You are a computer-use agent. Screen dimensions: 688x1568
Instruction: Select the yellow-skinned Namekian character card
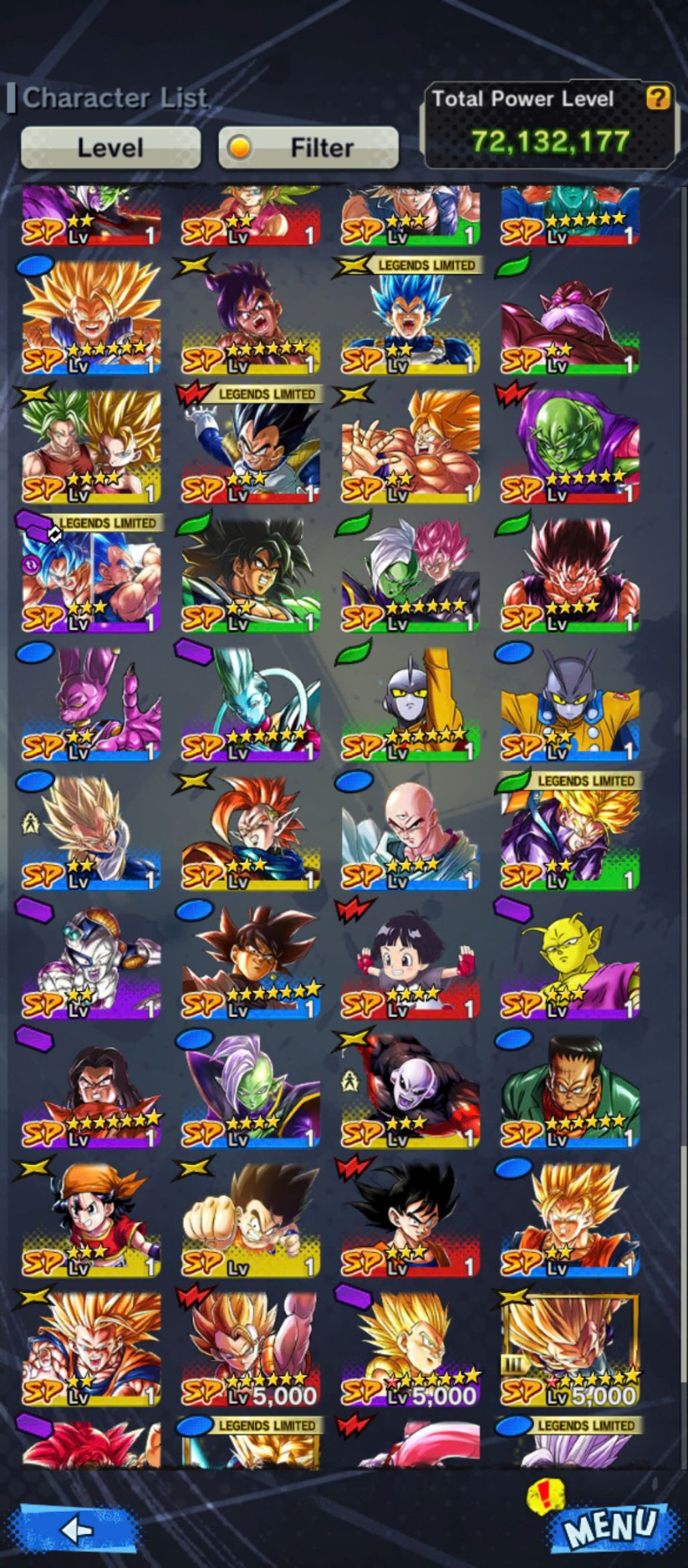tap(570, 962)
